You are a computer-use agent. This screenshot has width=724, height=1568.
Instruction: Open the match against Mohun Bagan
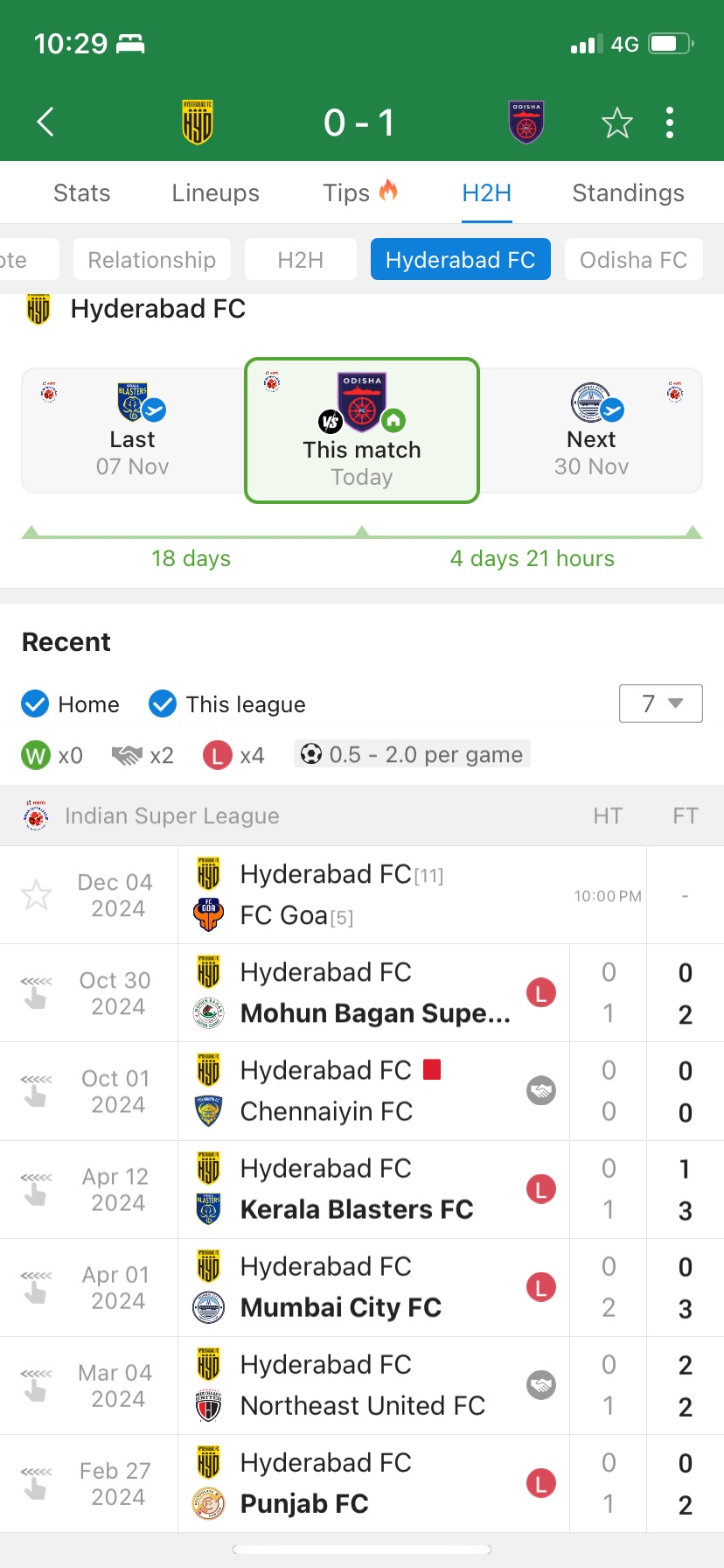pos(362,993)
